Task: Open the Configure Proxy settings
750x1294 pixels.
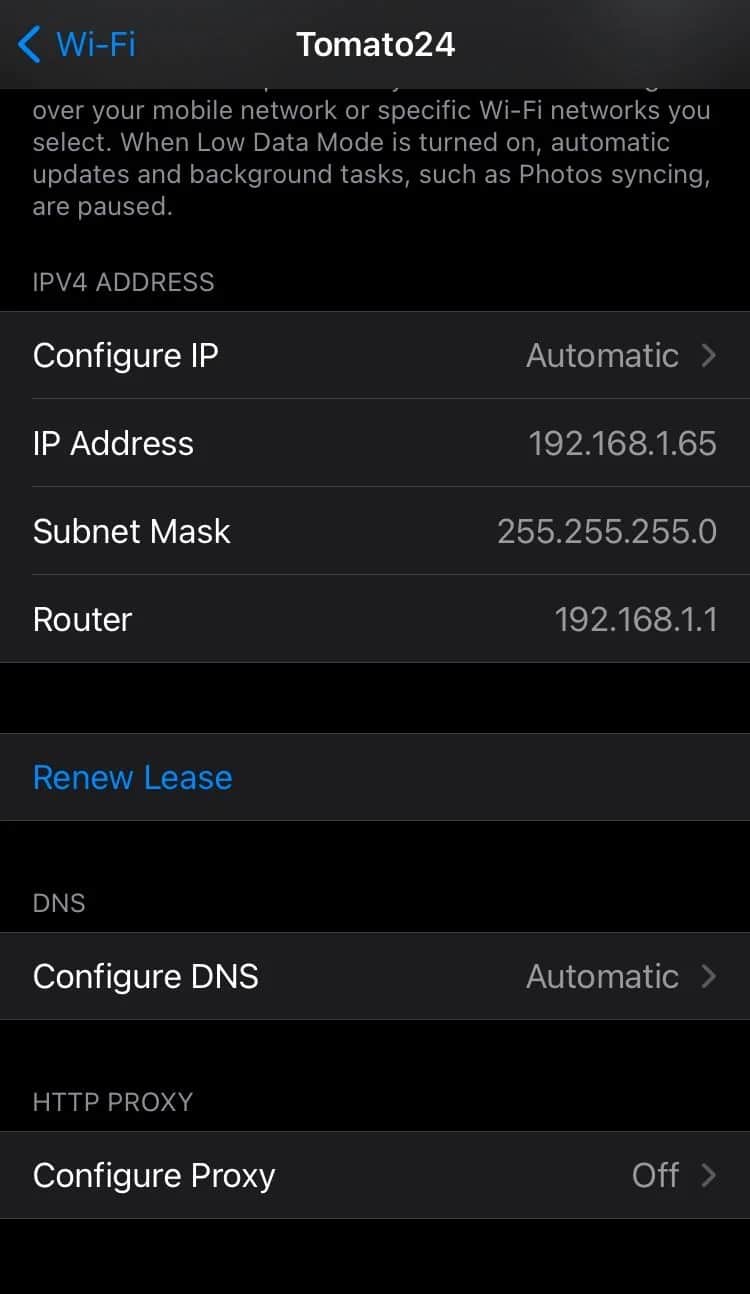Action: pos(375,1175)
